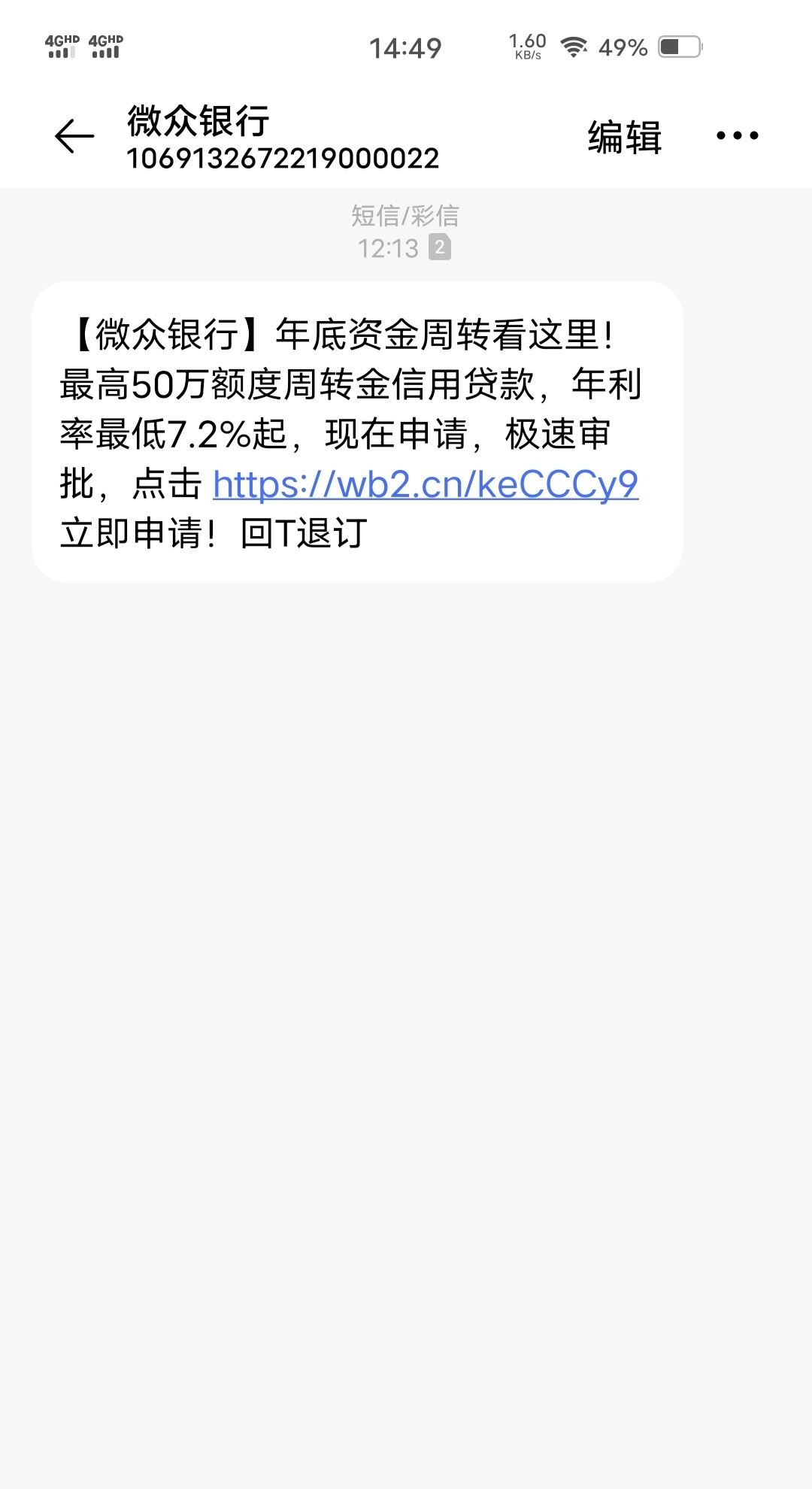Viewport: 812px width, 1489px height.
Task: Open the https://wb2.cn/keCCCy9 link
Action: [426, 484]
